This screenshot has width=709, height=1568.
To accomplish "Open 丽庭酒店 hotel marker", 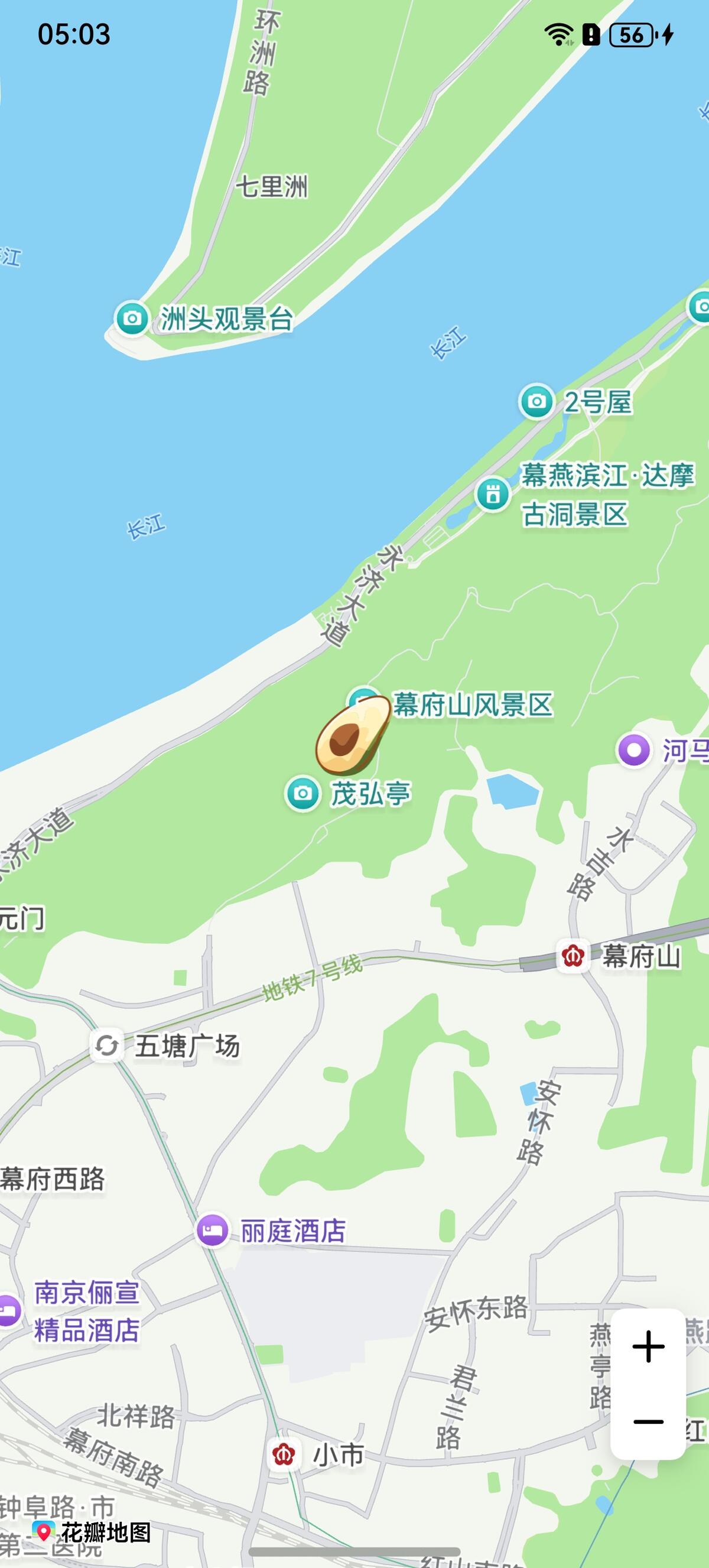I will tap(212, 1230).
